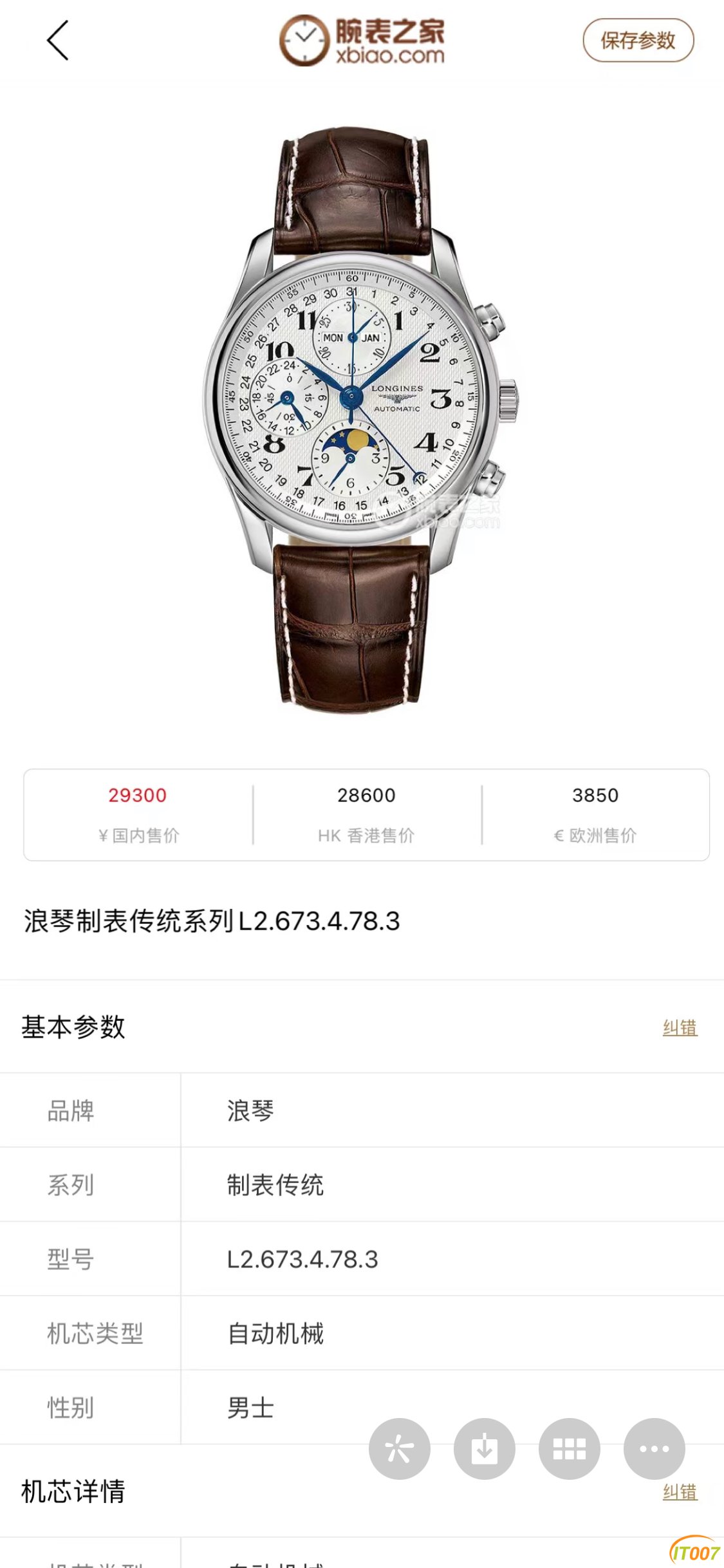Open the 纠错 link beside 机芯详情
The height and width of the screenshot is (1568, 724).
click(680, 1491)
